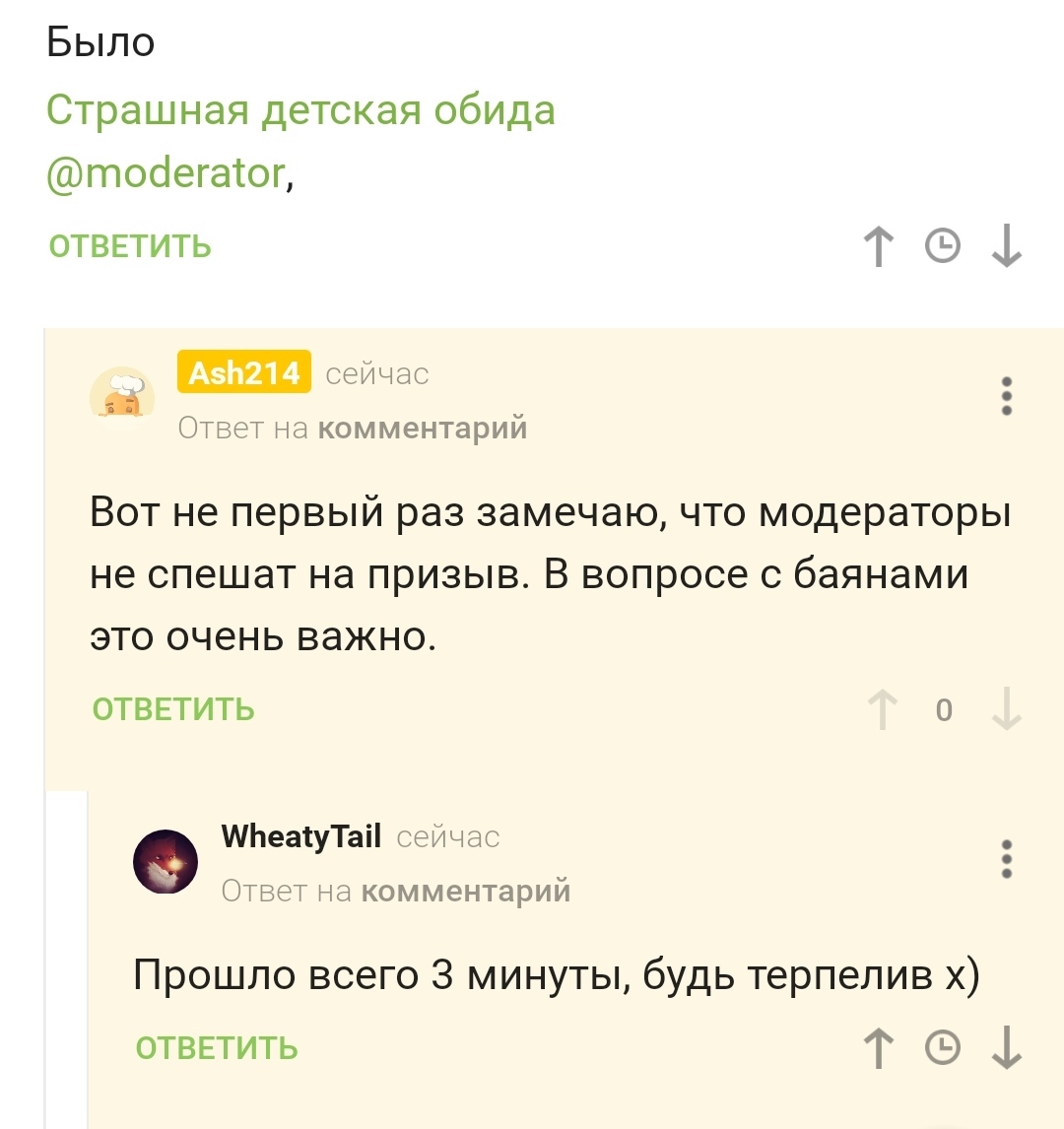Jump to the comment WheatyTail replied to
This screenshot has width=1064, height=1129.
pos(466,892)
